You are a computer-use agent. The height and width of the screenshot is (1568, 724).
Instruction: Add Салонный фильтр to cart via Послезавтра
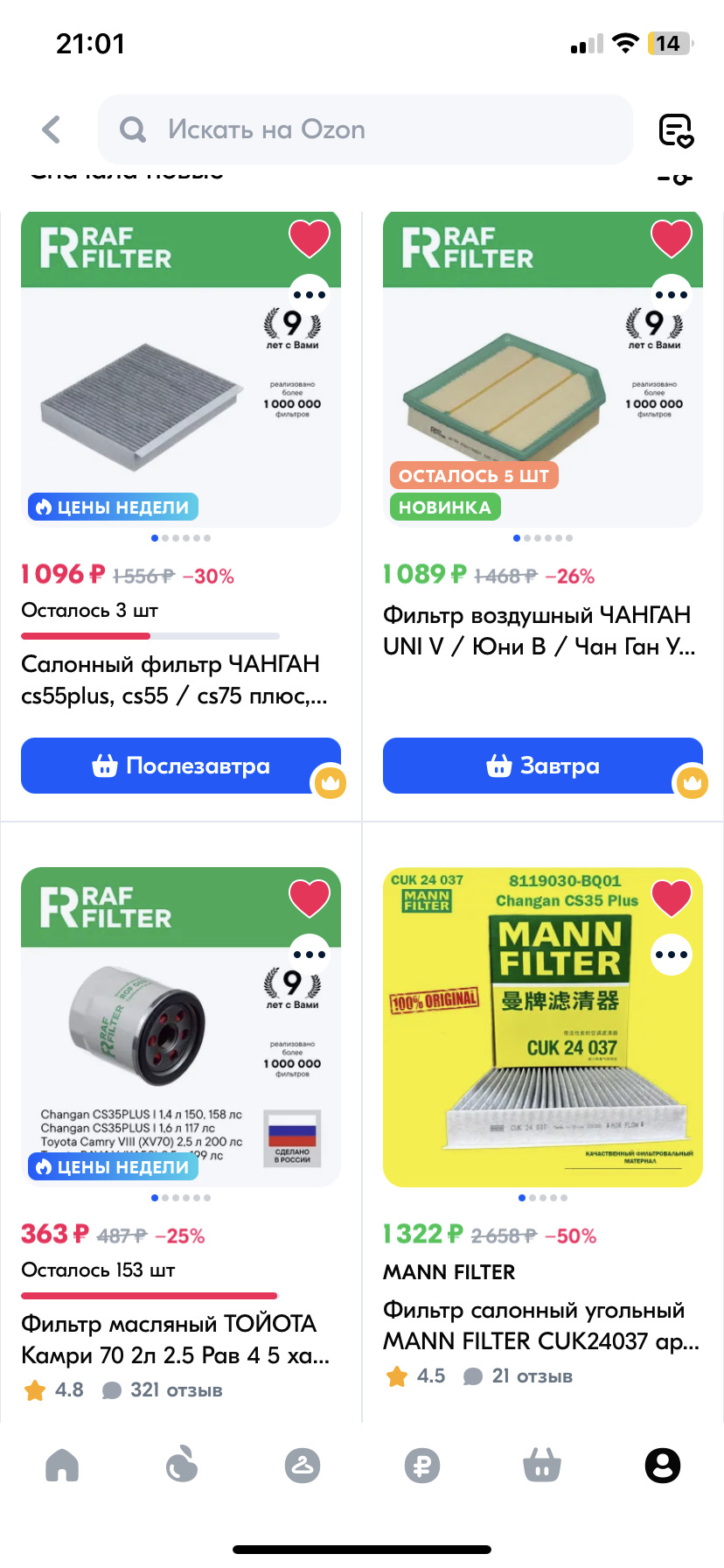click(x=181, y=766)
